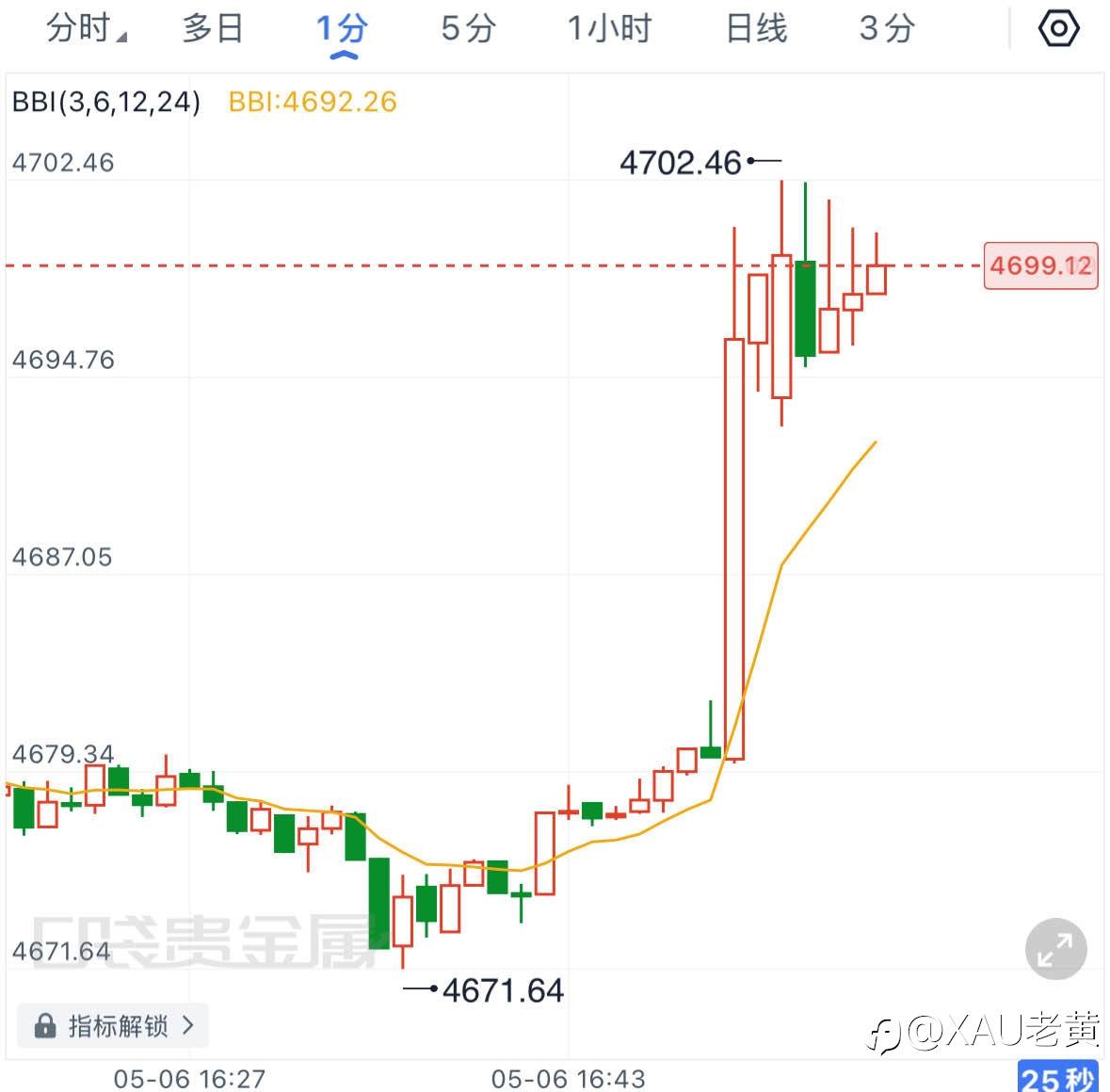1110x1092 pixels.
Task: Switch to the 多日 tab
Action: [213, 29]
